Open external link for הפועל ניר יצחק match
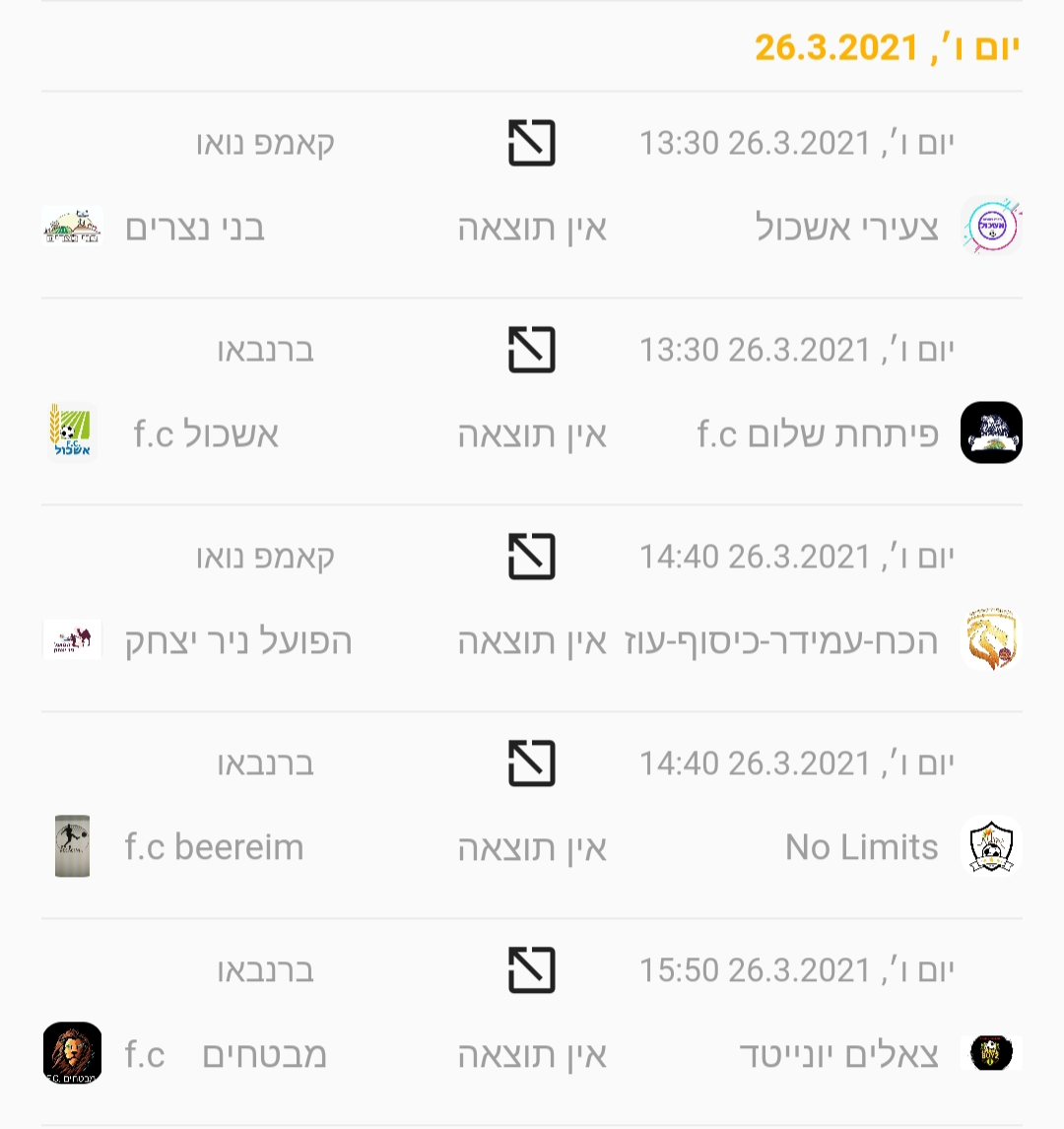Viewport: 1064px width, 1129px height. [x=532, y=557]
